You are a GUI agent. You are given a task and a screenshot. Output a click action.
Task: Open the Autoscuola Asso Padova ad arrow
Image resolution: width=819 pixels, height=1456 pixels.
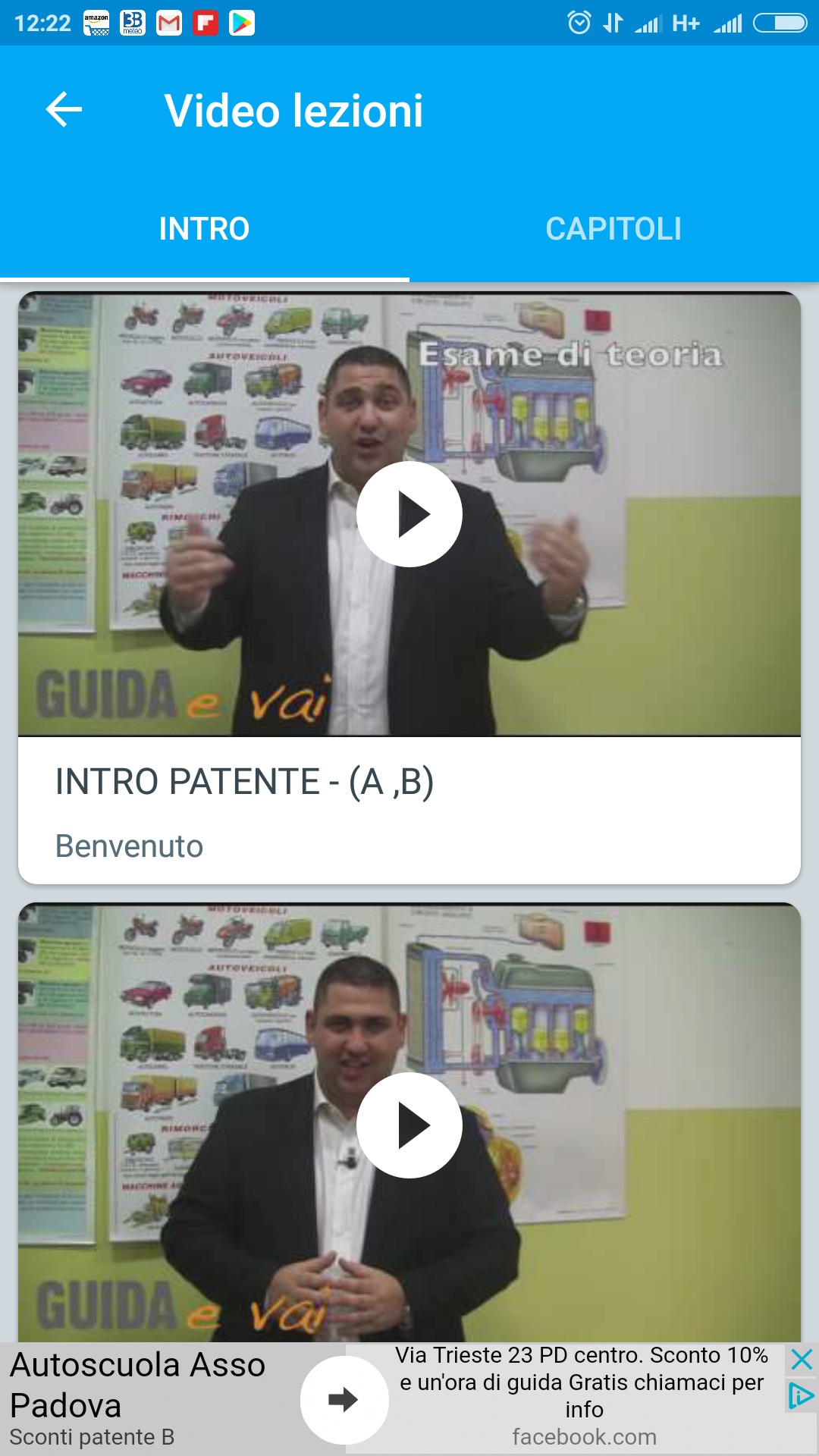[x=344, y=1400]
